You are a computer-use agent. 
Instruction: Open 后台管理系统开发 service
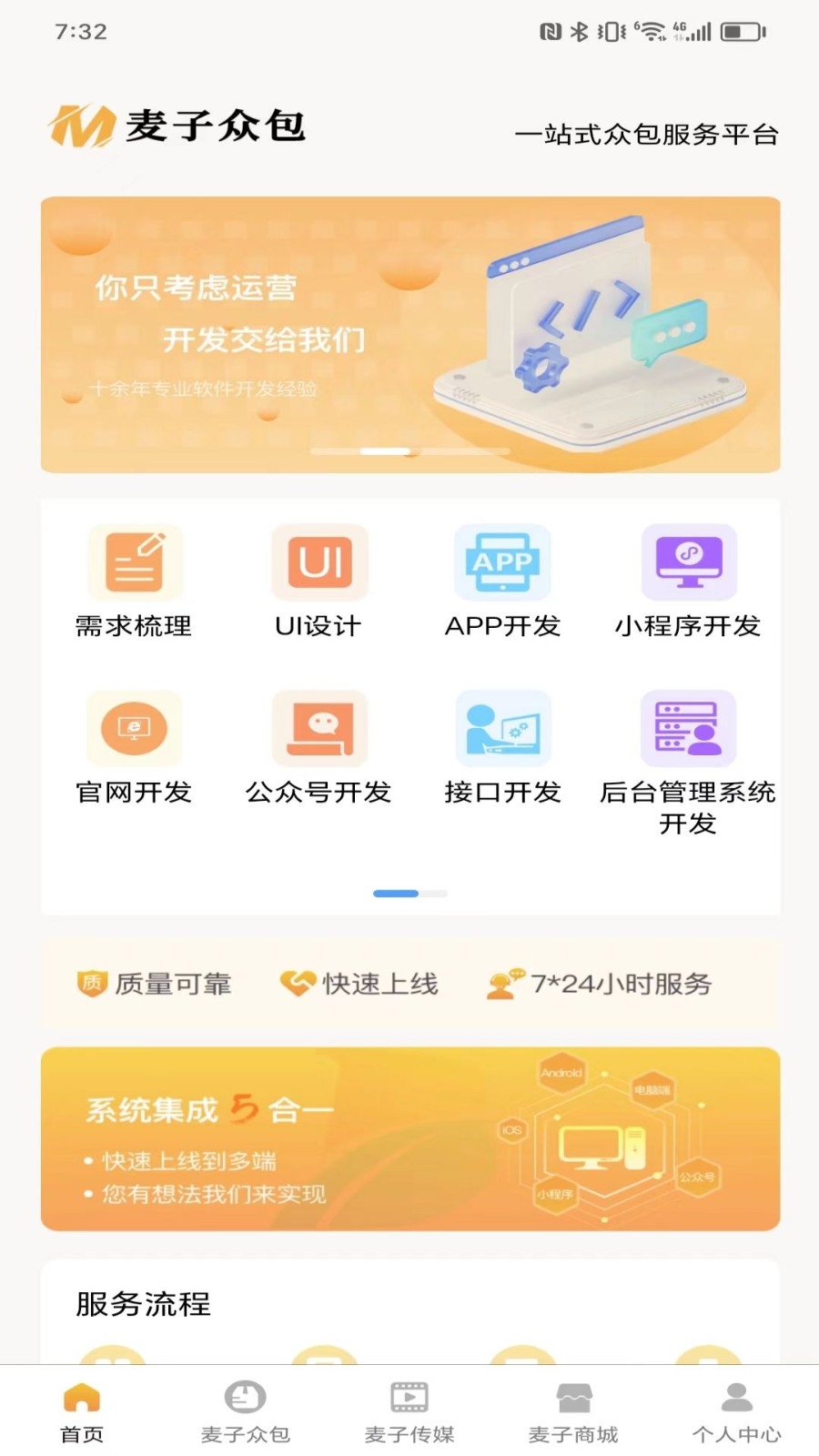[x=688, y=760]
